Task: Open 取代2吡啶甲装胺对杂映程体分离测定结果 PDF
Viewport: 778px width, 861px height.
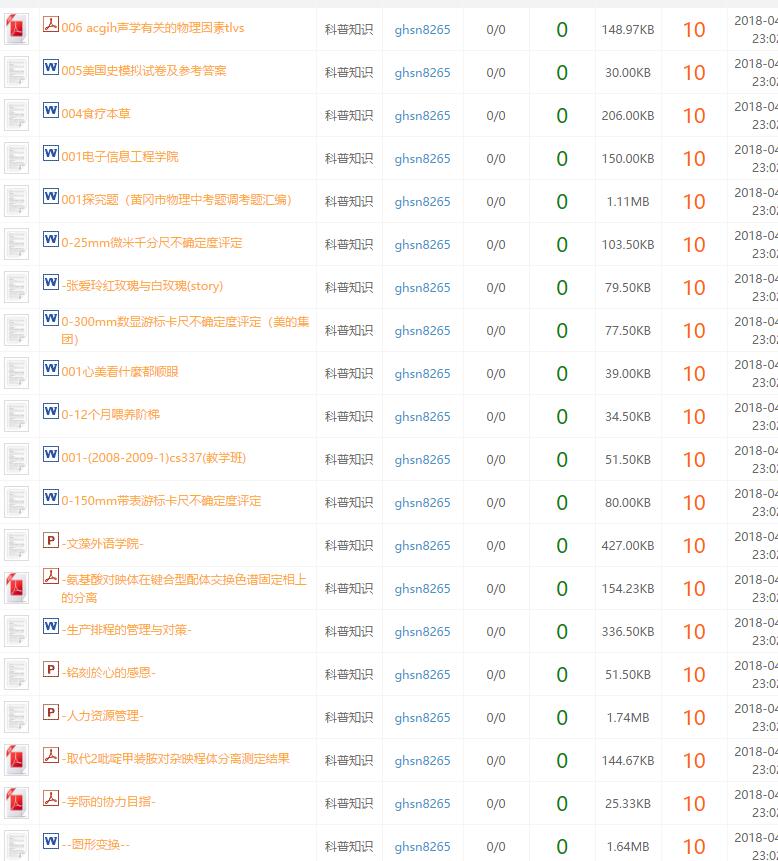Action: tap(175, 759)
